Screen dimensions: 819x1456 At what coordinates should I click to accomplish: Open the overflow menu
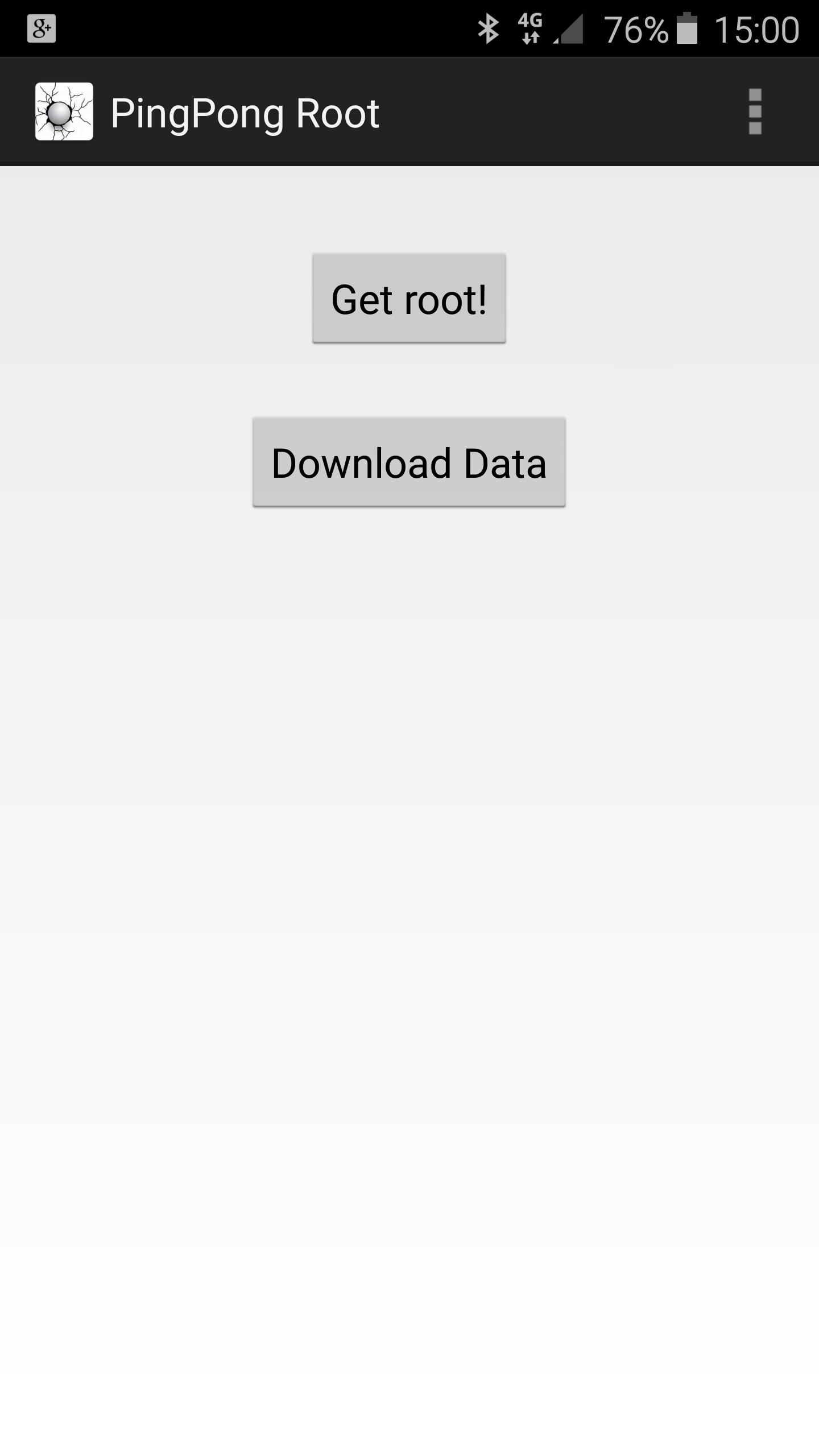tap(755, 111)
